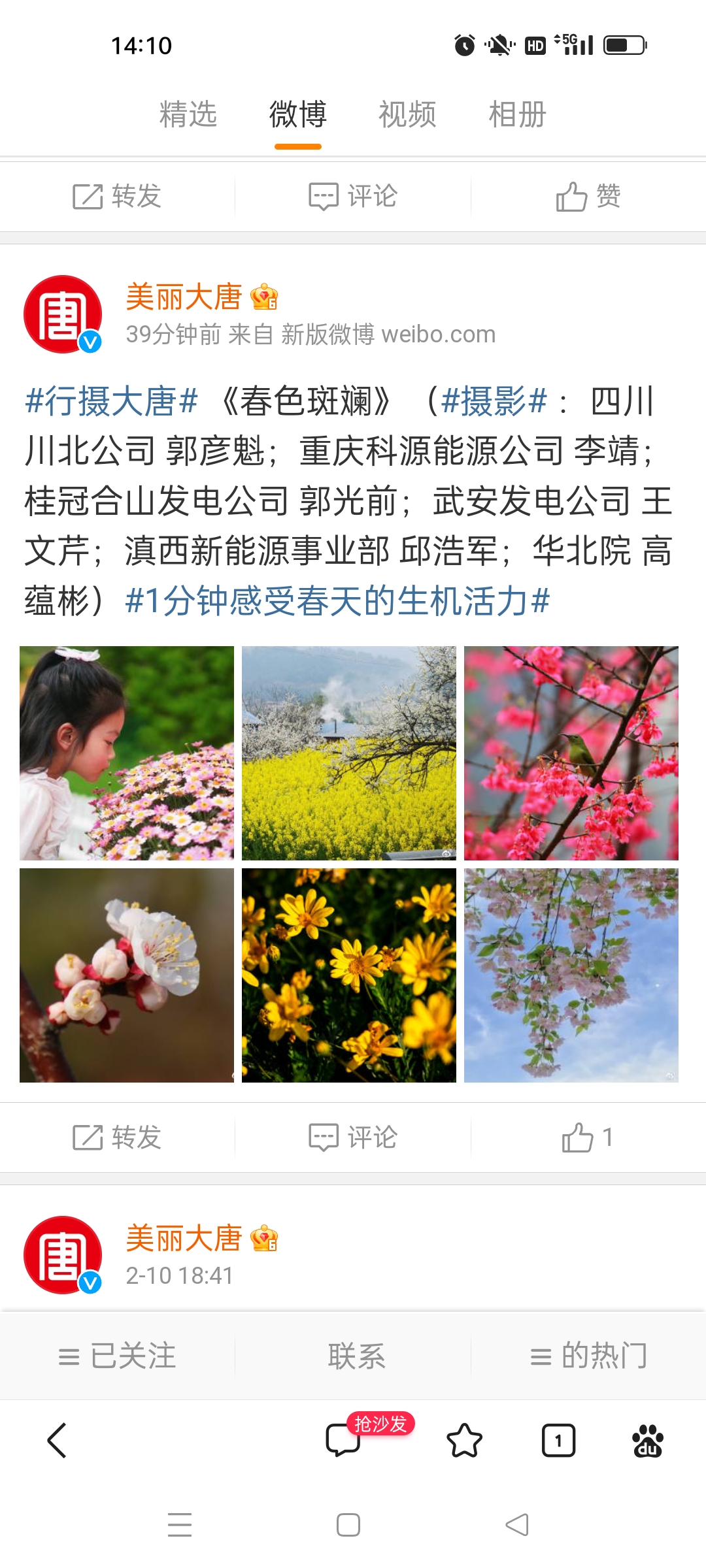
Task: Repost the 春色斑斓 post via 转发
Action: point(118,1137)
